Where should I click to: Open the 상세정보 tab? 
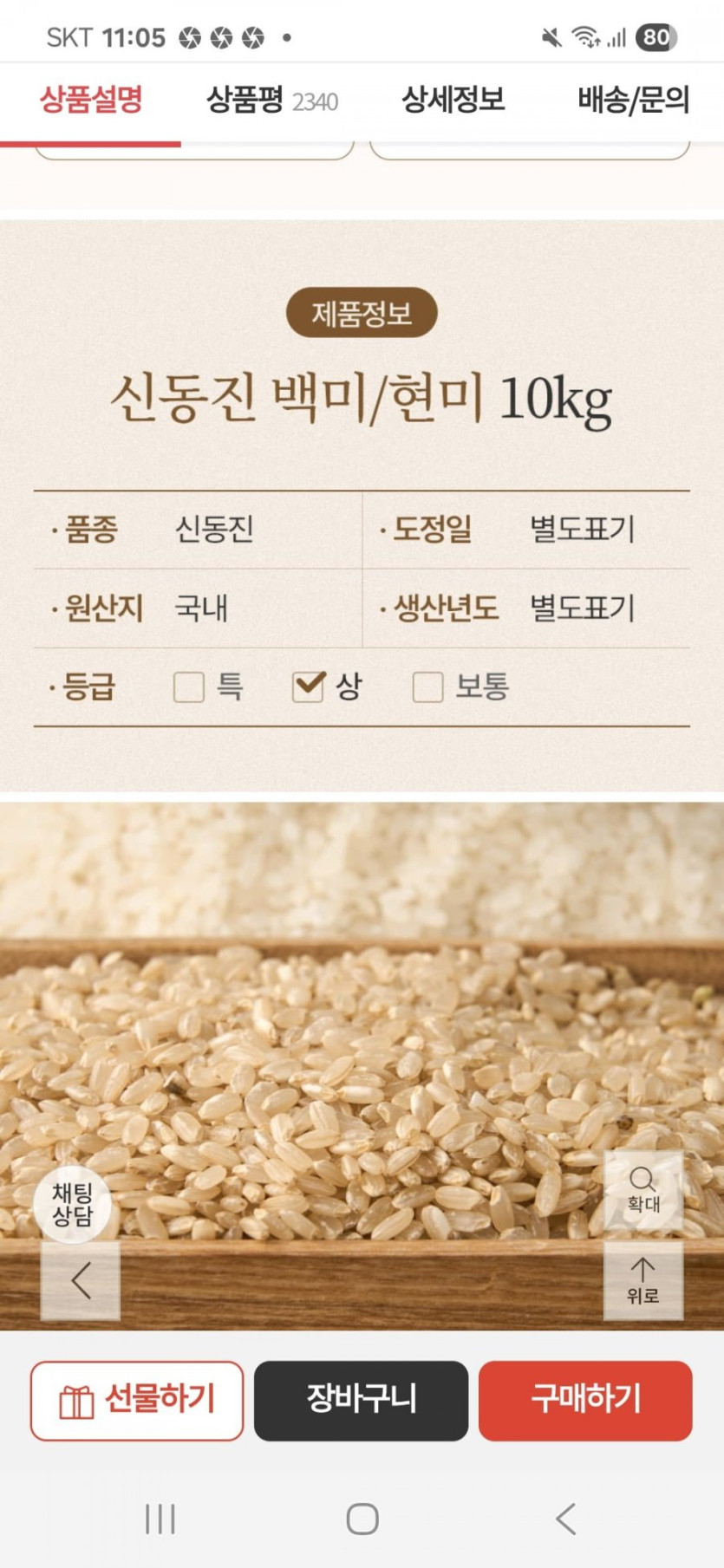[x=453, y=101]
